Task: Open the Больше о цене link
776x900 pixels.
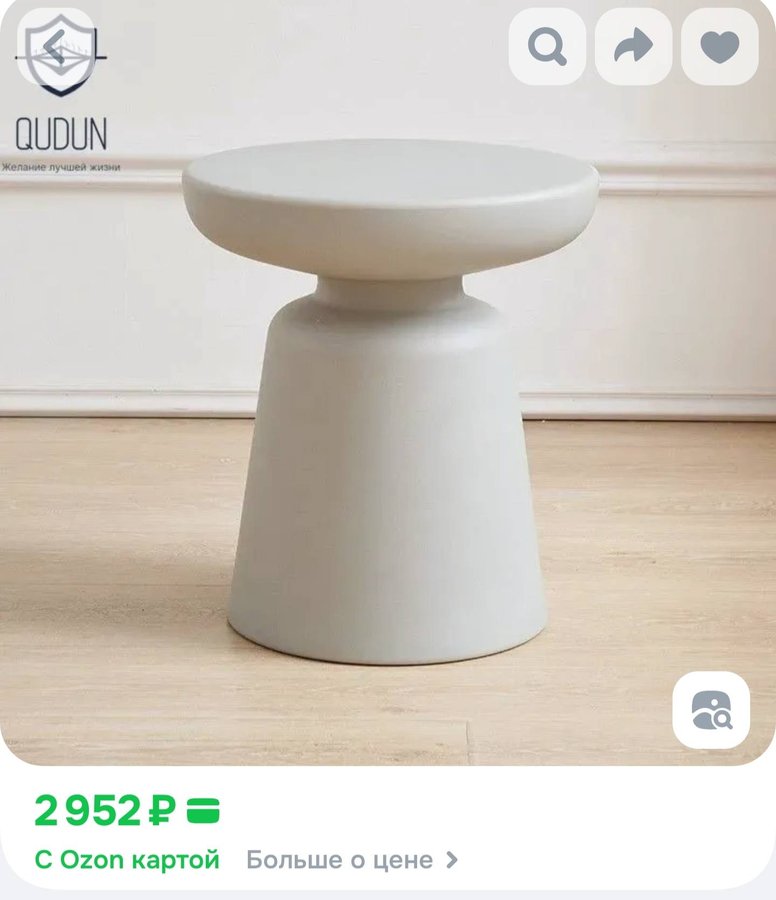Action: click(x=351, y=860)
